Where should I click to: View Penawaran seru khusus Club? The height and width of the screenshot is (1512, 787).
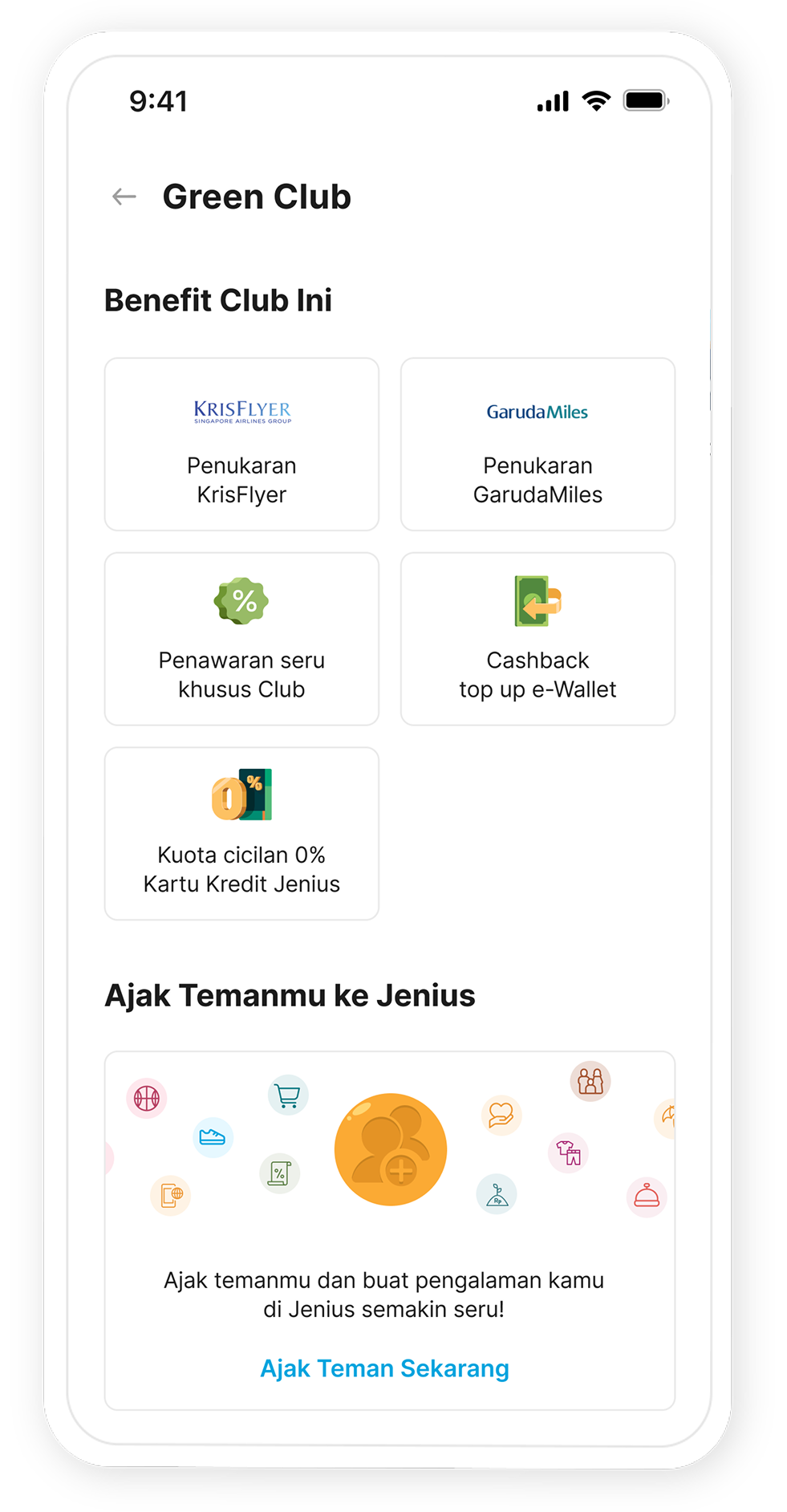241,639
